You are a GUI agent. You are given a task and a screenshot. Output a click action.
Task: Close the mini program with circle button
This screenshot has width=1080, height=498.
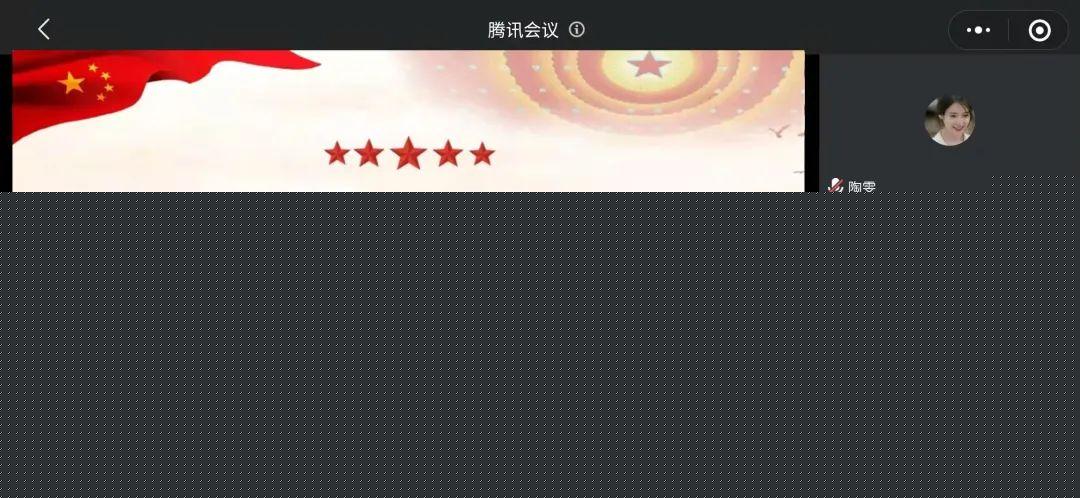coord(1039,31)
